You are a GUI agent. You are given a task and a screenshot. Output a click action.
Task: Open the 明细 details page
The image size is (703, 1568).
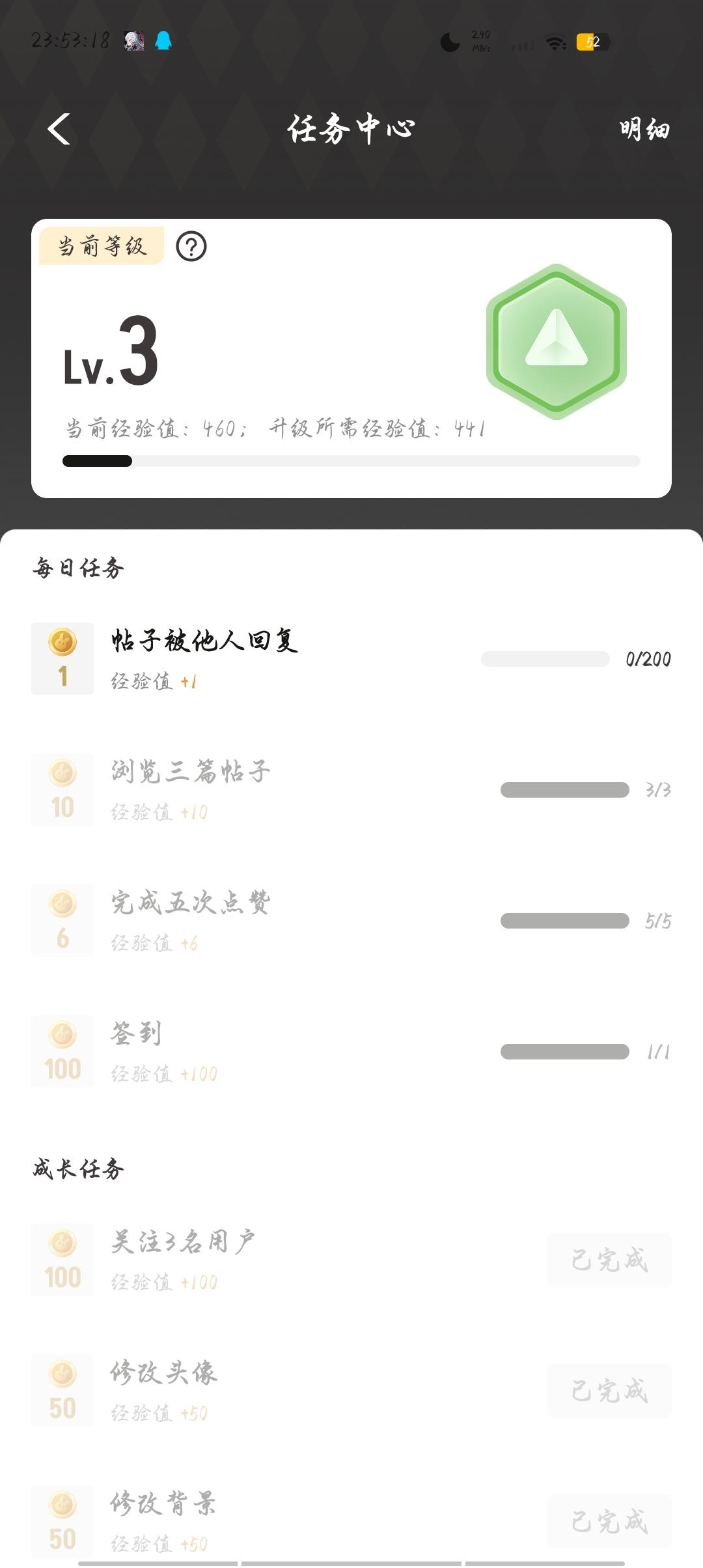point(644,129)
